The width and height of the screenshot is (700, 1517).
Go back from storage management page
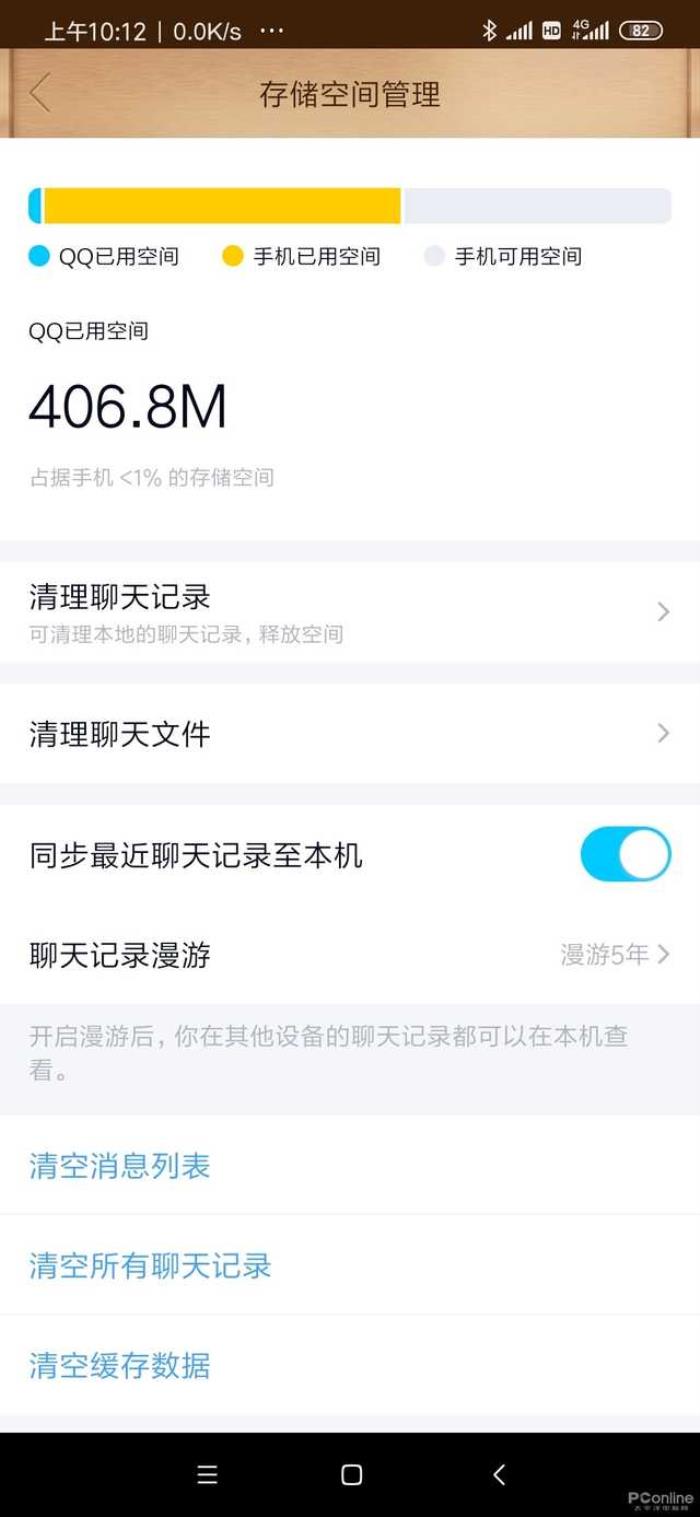point(40,94)
